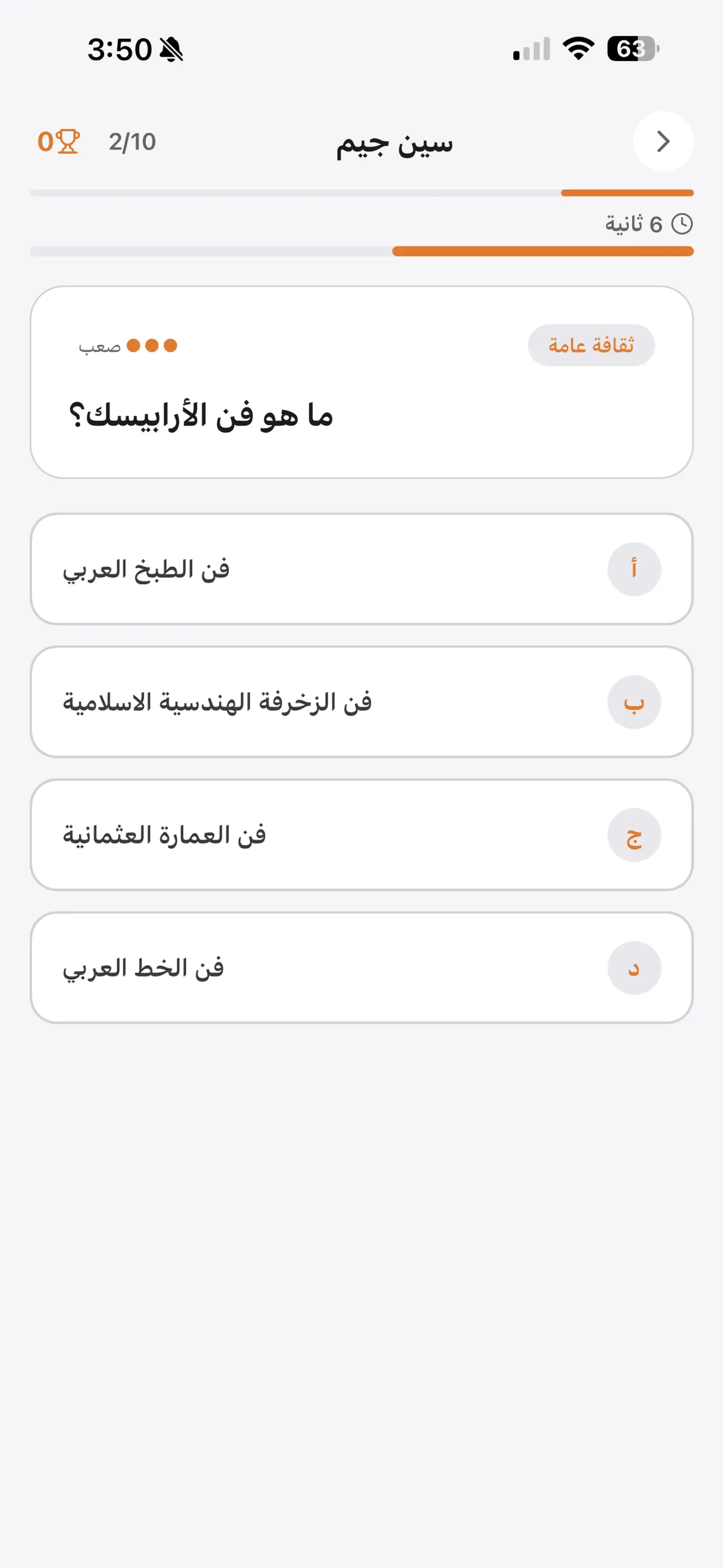Choose answer ب فن الزخرفة الهندسية الاسلامية
This screenshot has height=1568, width=723.
click(x=361, y=702)
